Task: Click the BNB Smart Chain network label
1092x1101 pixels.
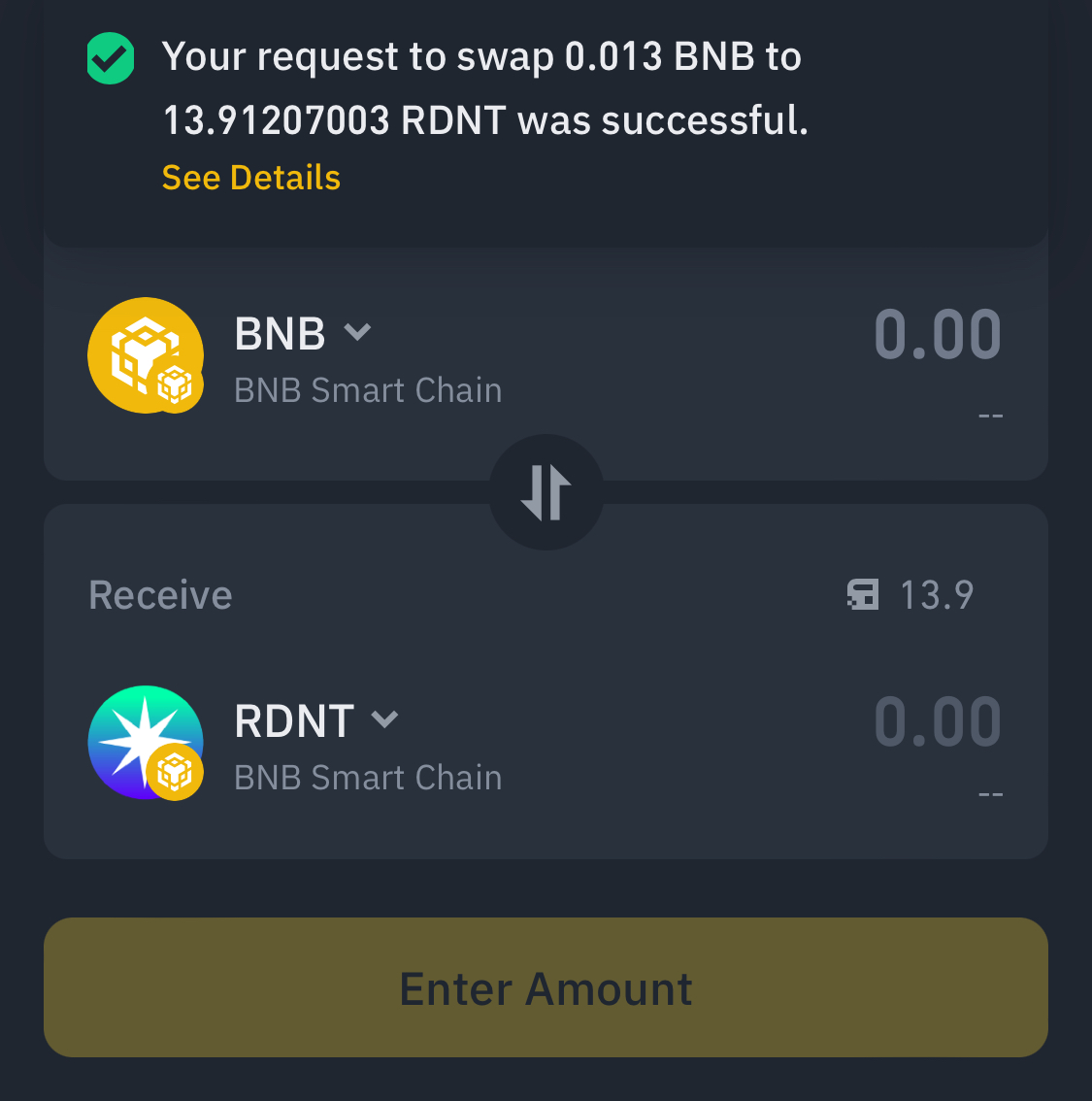Action: coord(367,389)
